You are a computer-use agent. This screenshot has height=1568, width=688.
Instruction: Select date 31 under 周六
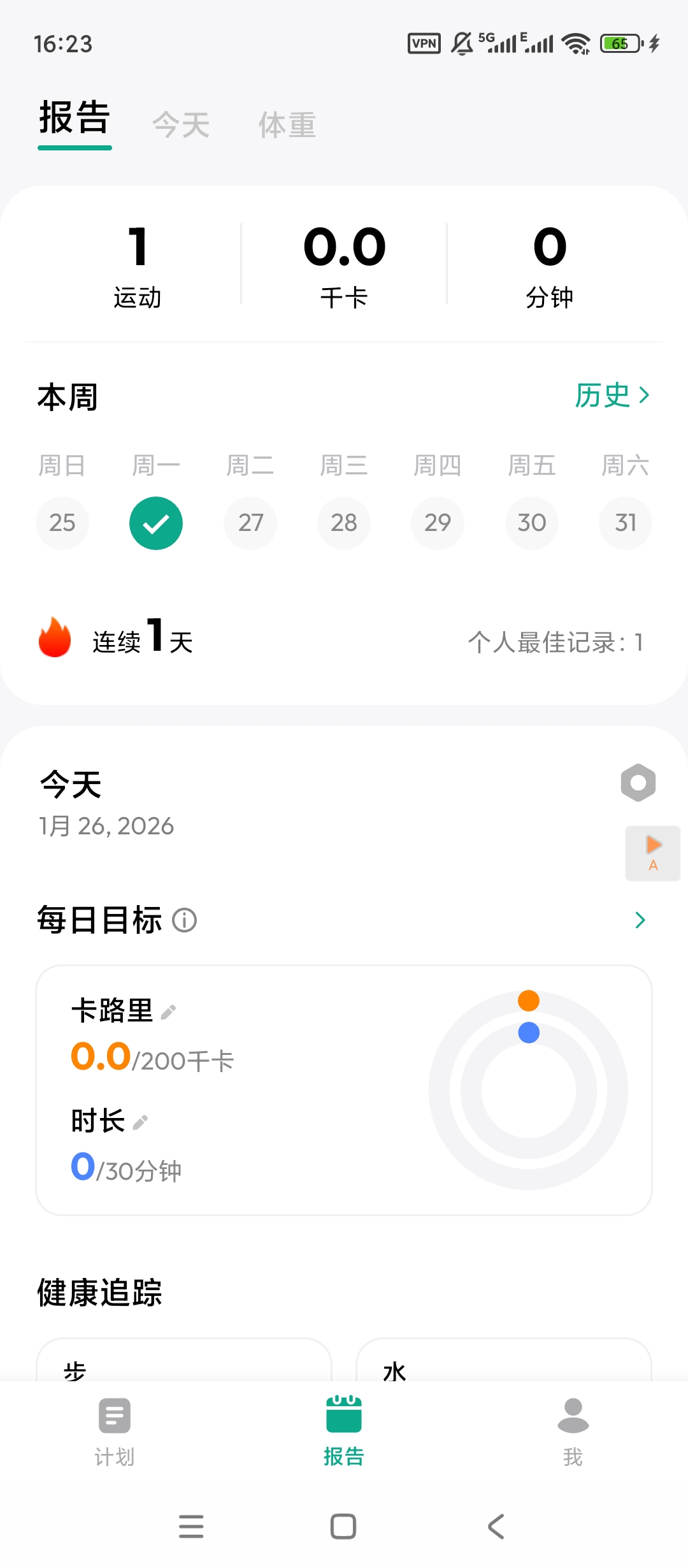point(625,523)
